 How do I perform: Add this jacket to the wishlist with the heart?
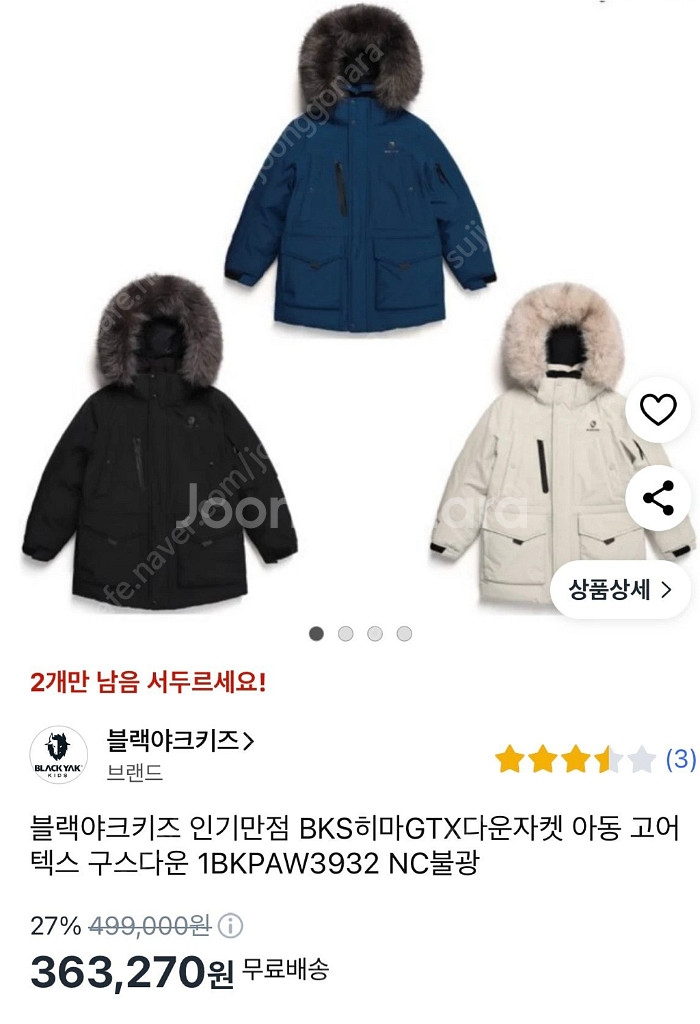658,409
